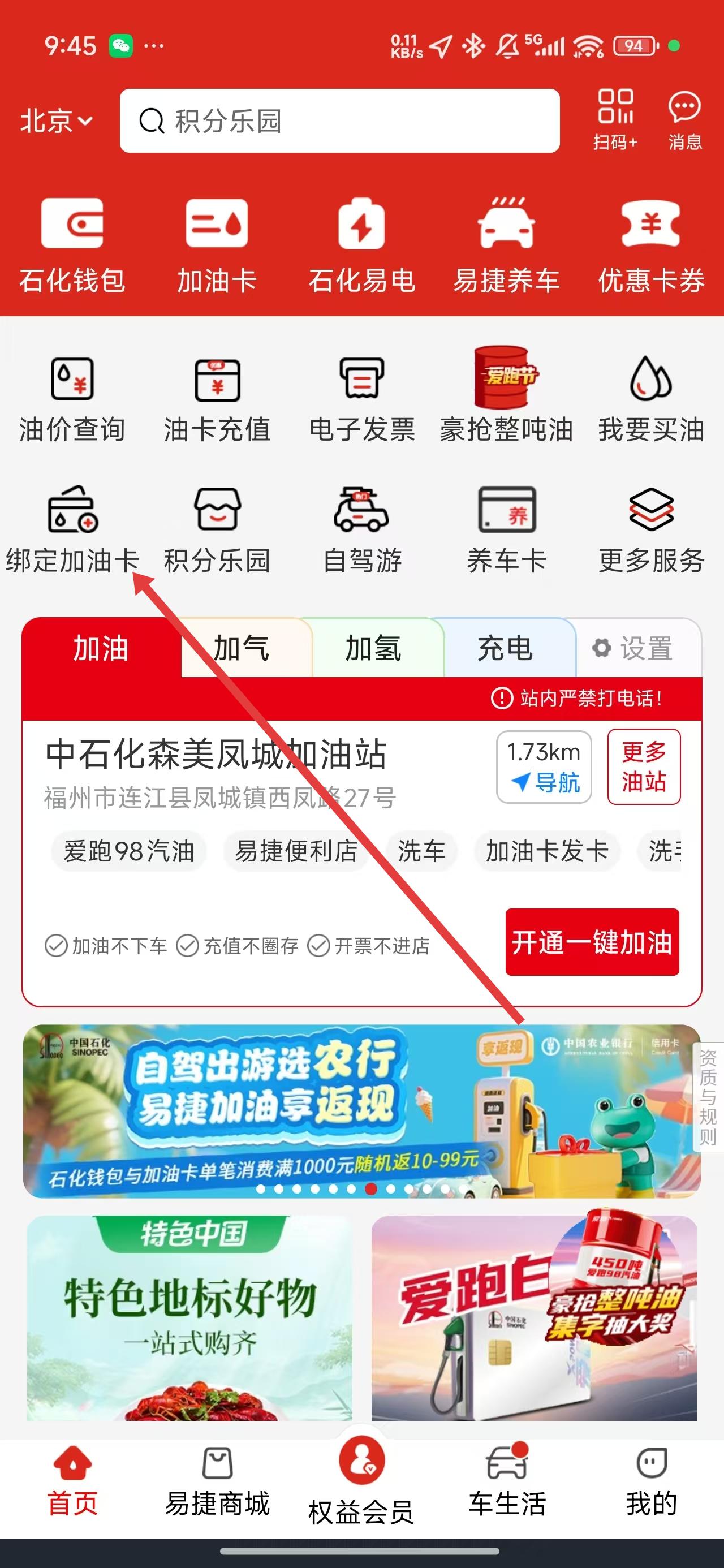View 更多油站 more stations

pyautogui.click(x=644, y=767)
